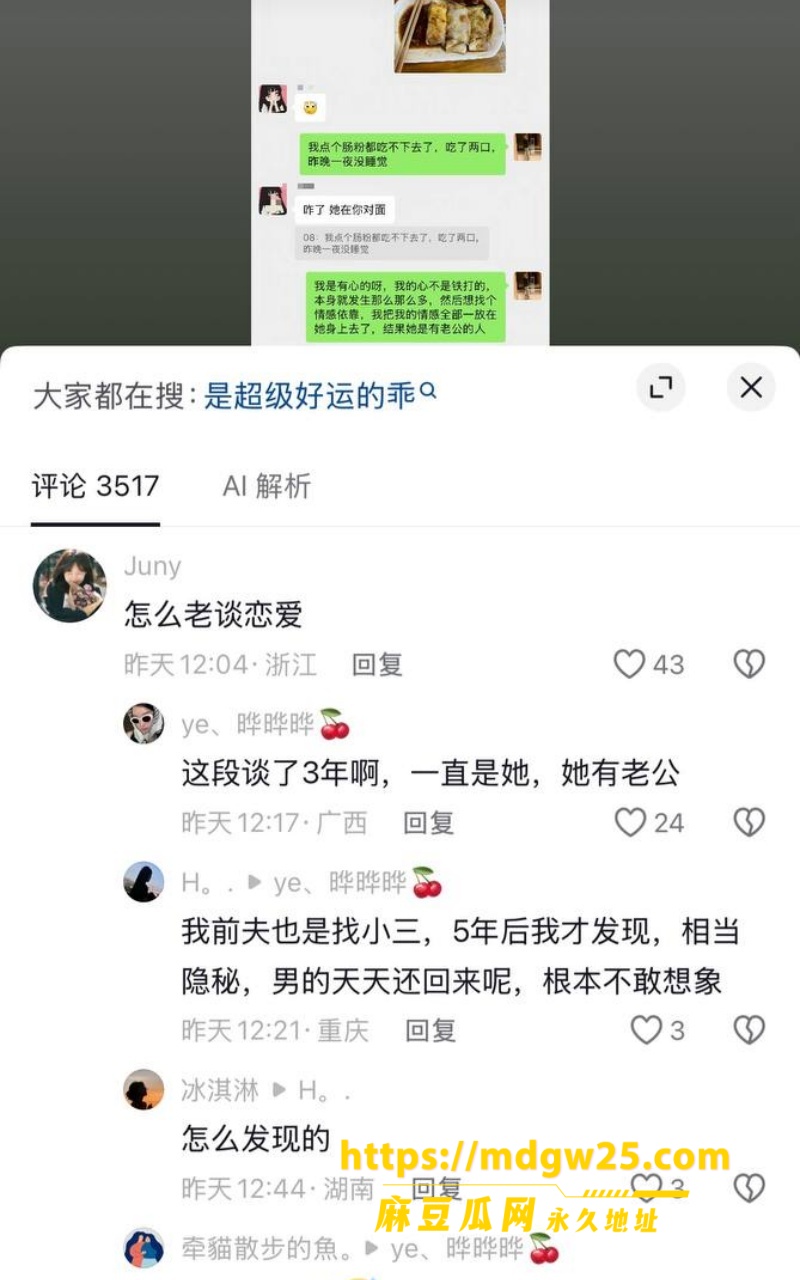Image resolution: width=800 pixels, height=1280 pixels.
Task: Like the comment about 这段谈了3年
Action: point(629,823)
